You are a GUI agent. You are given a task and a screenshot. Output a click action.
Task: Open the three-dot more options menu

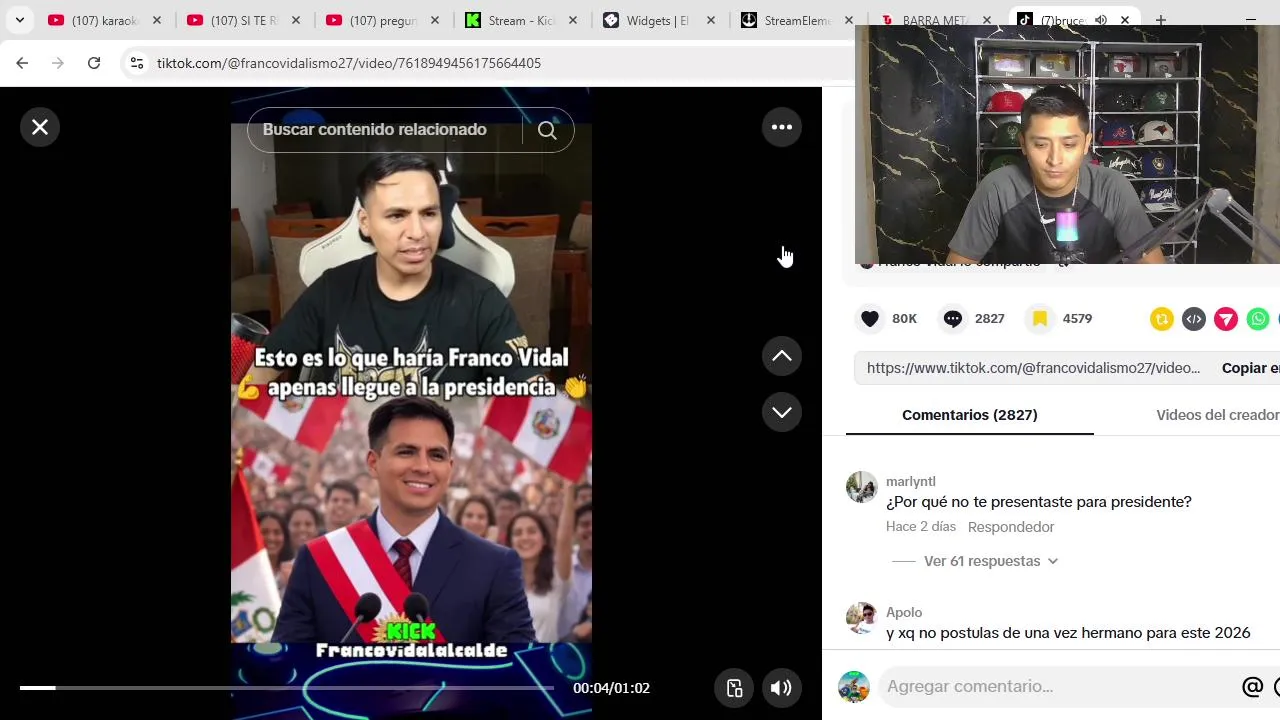pos(782,127)
